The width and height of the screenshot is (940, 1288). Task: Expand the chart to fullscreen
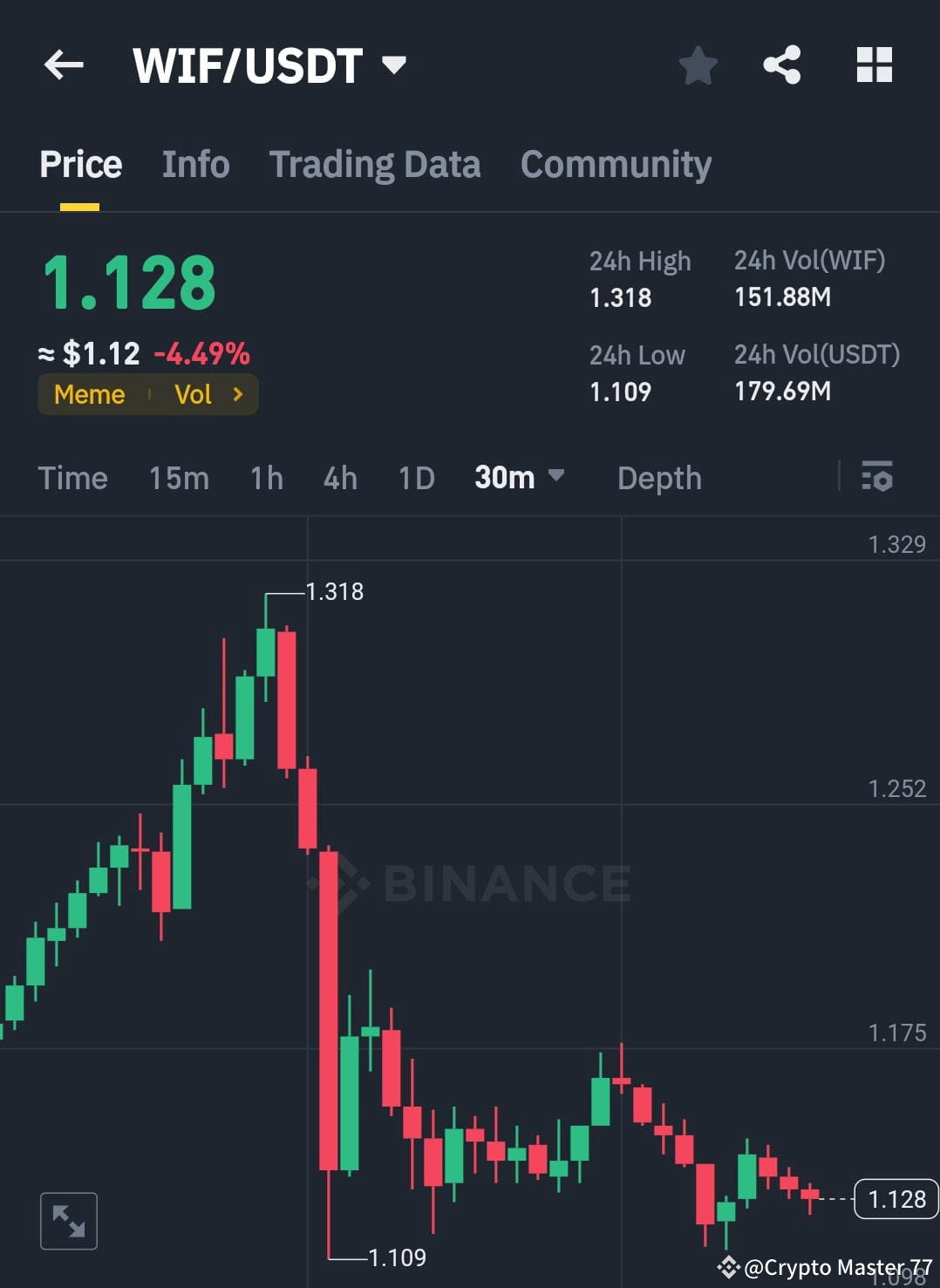[x=69, y=1220]
